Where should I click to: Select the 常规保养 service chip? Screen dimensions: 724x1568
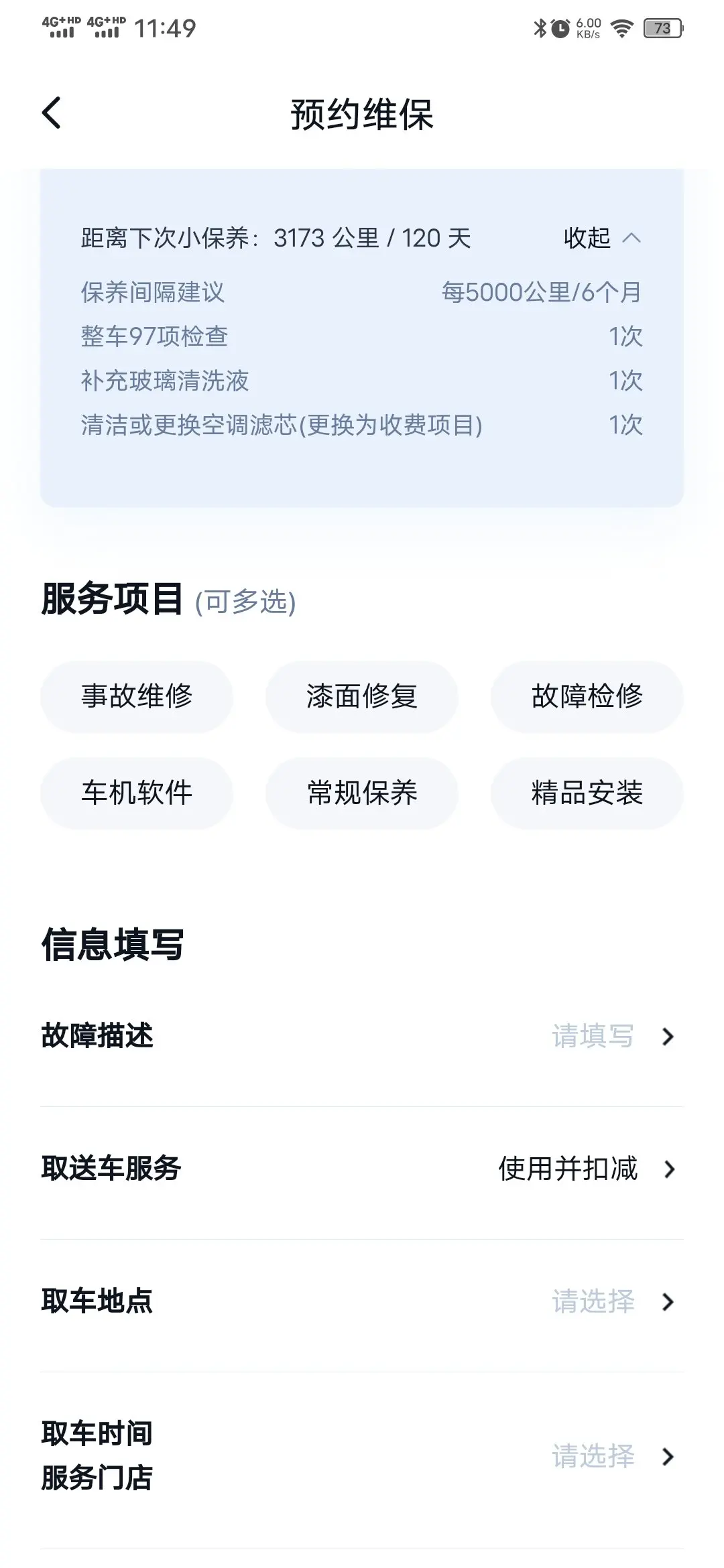click(x=362, y=793)
